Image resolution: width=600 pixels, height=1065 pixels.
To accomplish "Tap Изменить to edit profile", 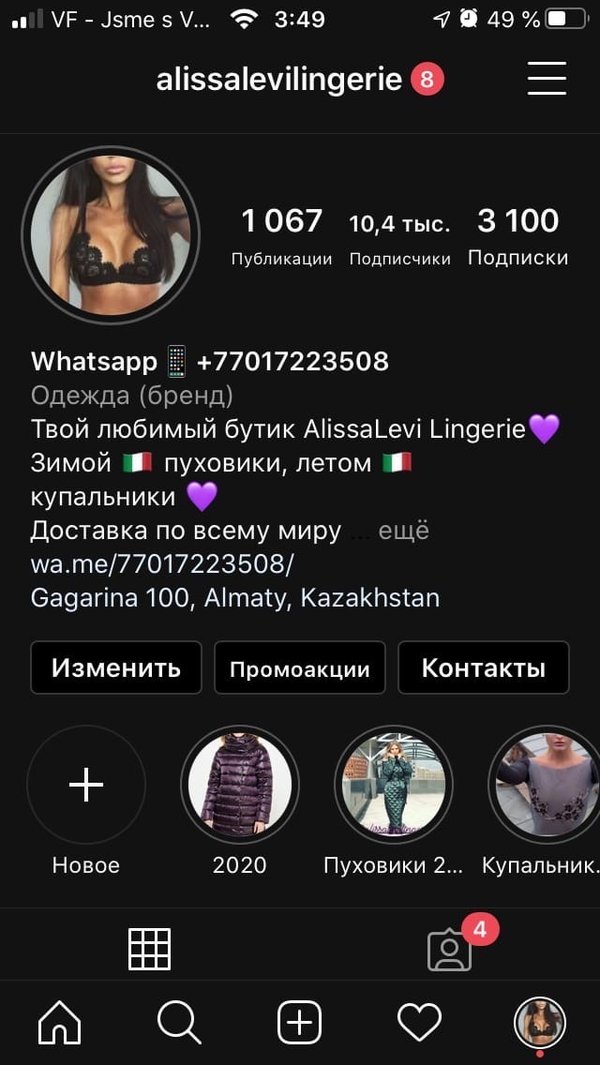I will tap(116, 668).
